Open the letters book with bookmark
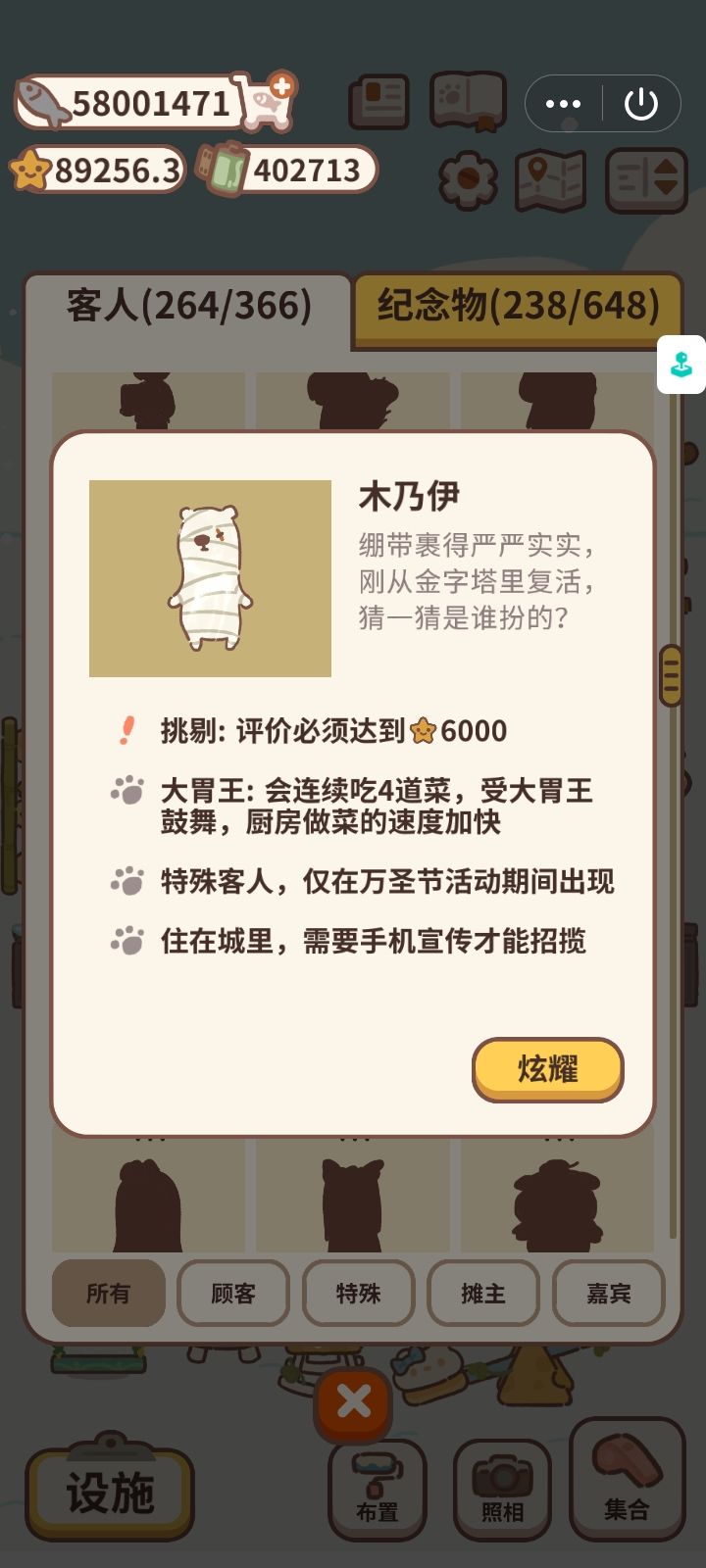The image size is (706, 1568). 468,102
